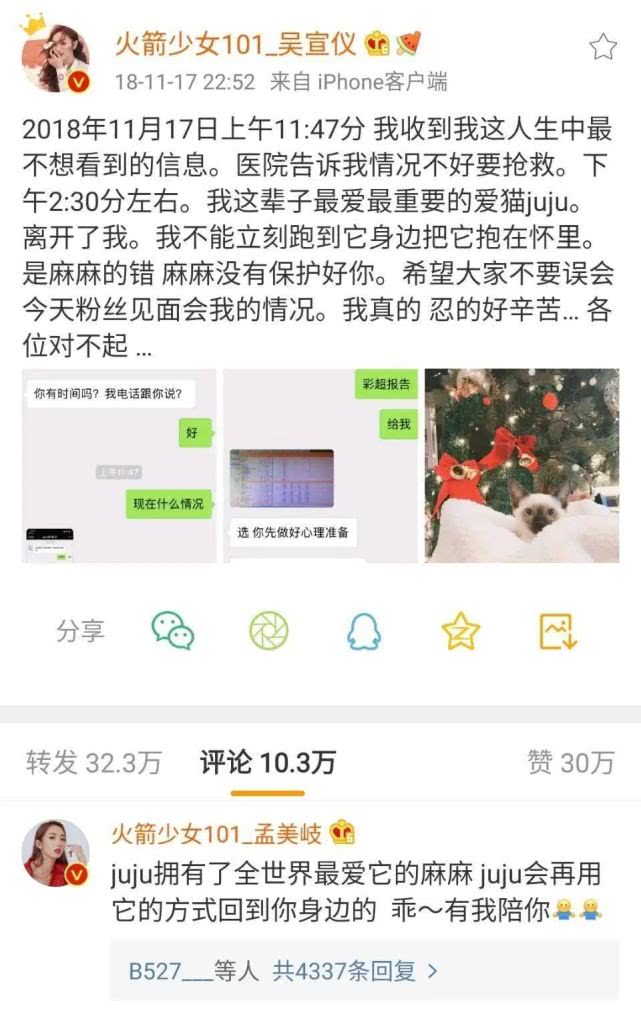The height and width of the screenshot is (1011, 641).
Task: View the second screenshot with 彩超报告
Action: [x=320, y=465]
